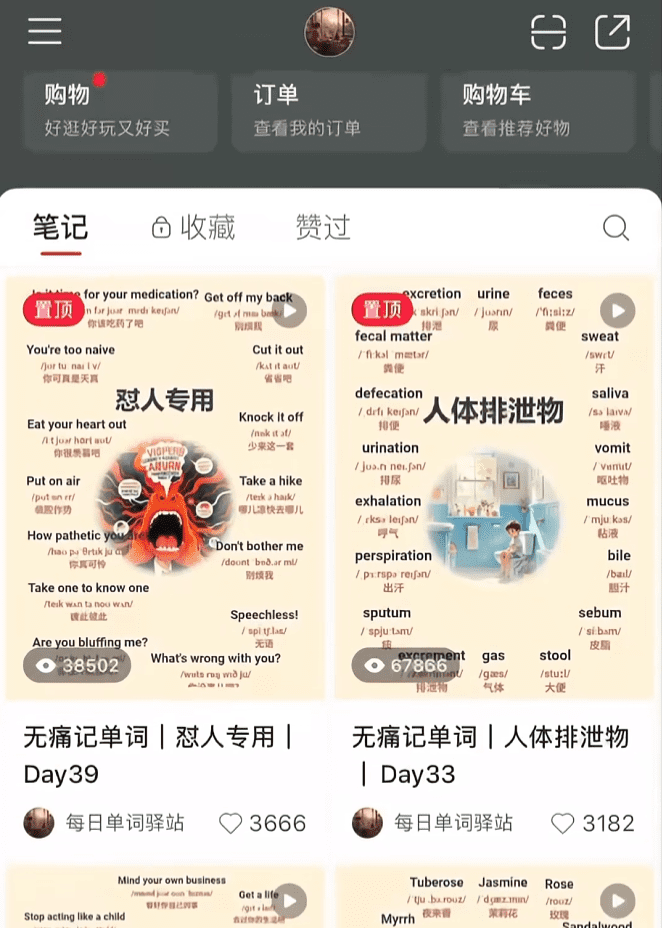
Task: Open the Tuberose Jasmine Rose note
Action: (x=493, y=898)
